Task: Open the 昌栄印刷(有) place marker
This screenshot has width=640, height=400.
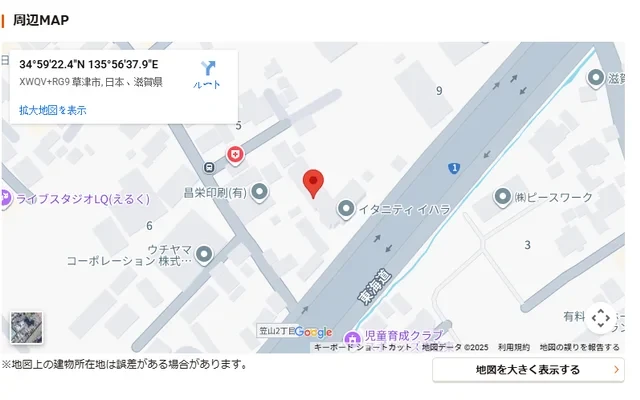Action: point(260,191)
